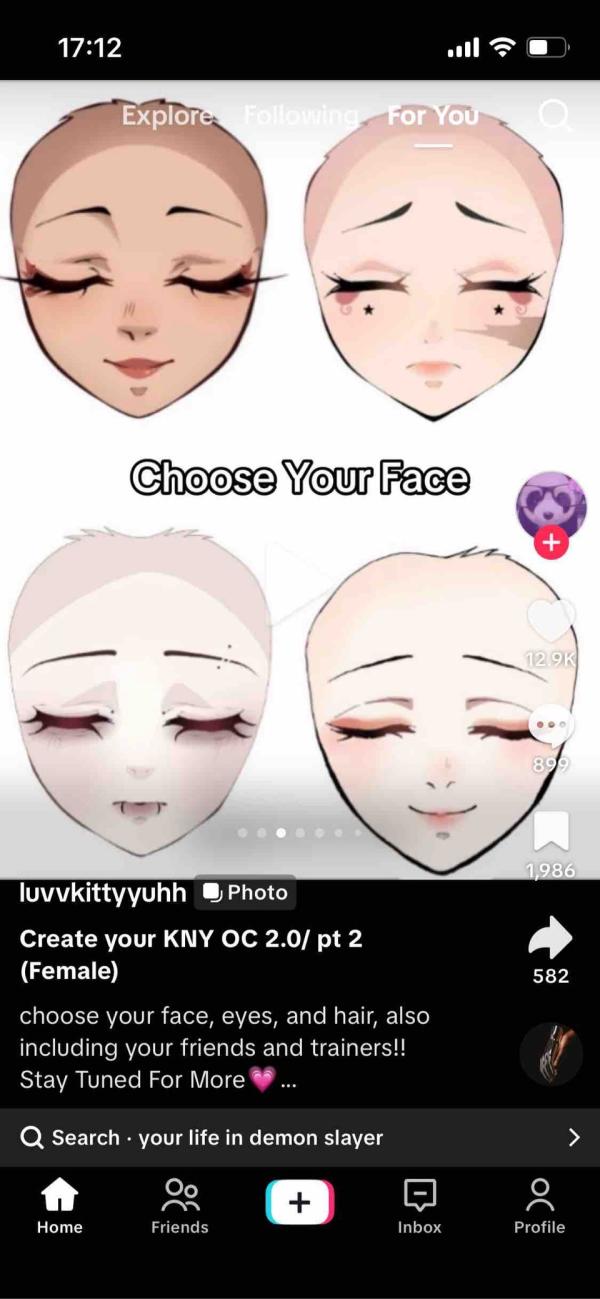This screenshot has height=1299, width=600.
Task: Open the spinning sound disc
Action: point(550,1054)
